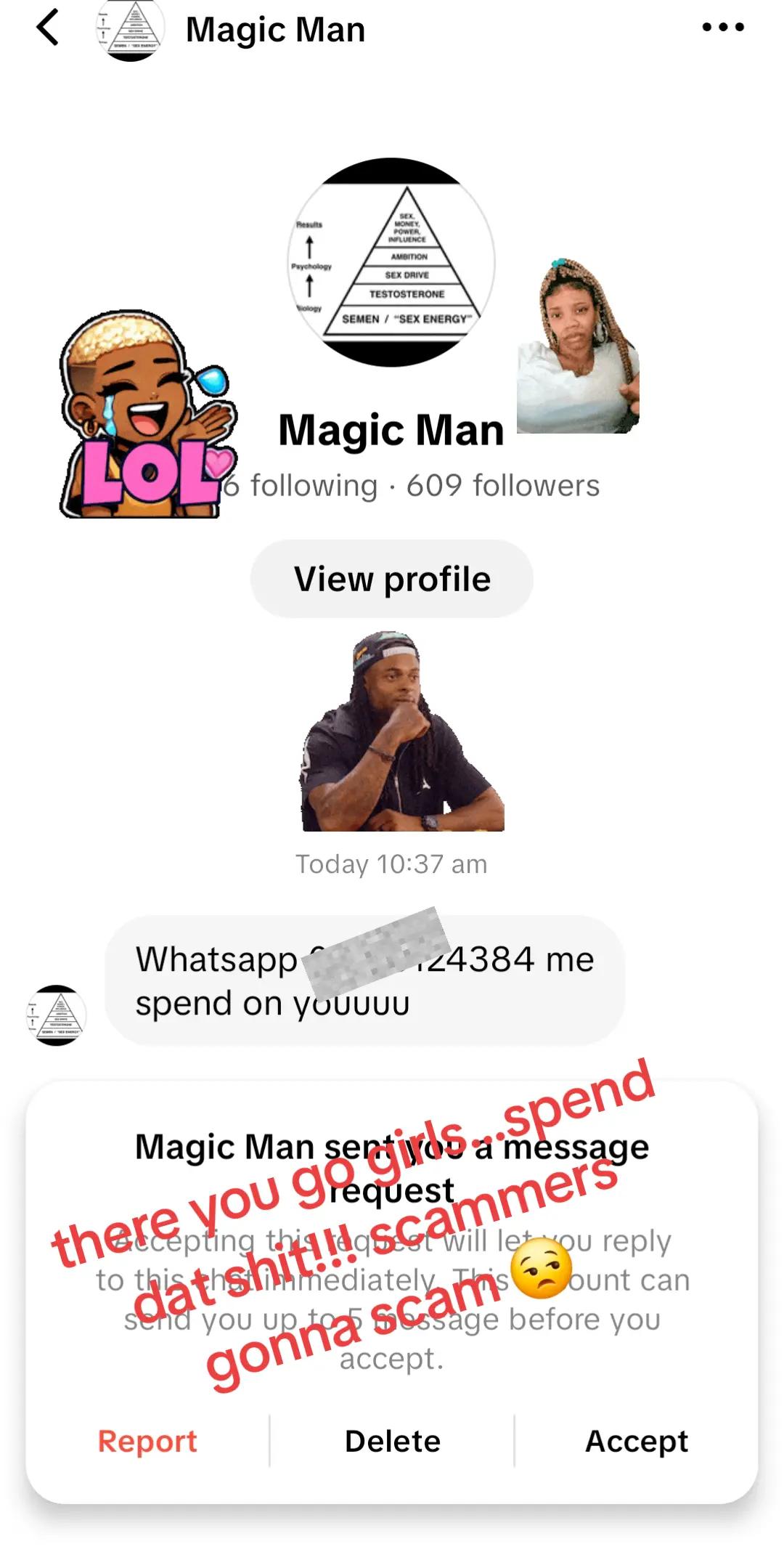Open the three-dot overflow menu

(x=722, y=28)
